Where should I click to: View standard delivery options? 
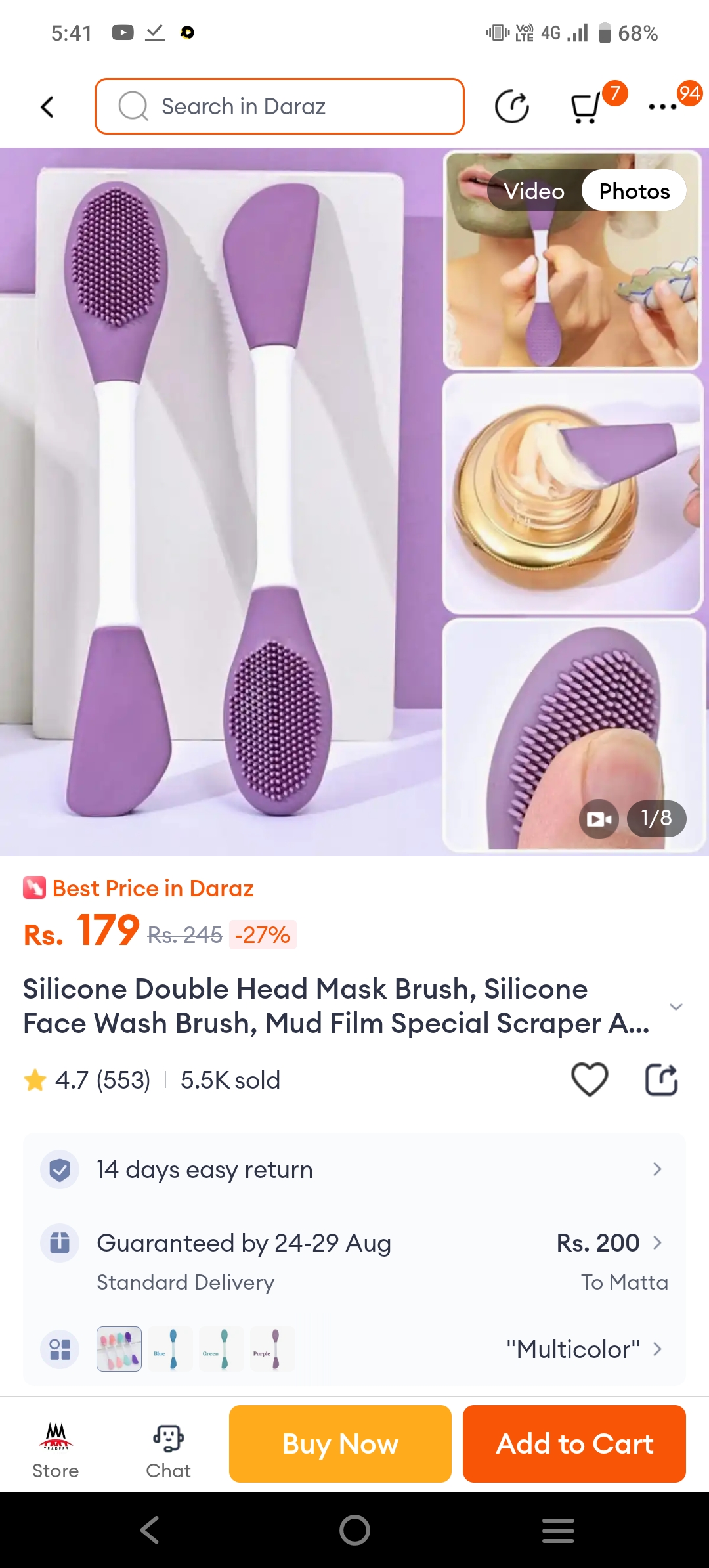354,1261
